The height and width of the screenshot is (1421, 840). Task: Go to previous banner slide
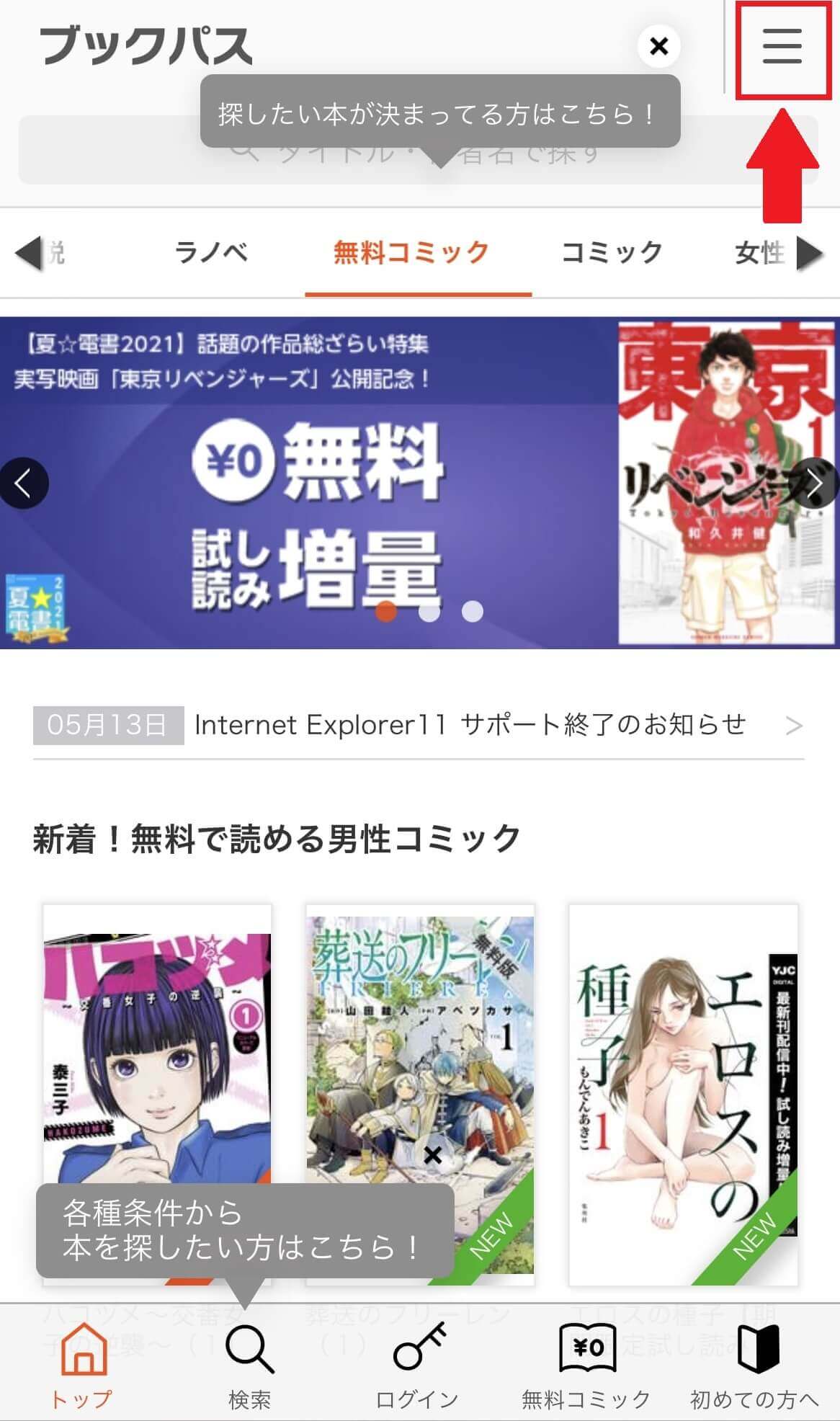pos(23,483)
